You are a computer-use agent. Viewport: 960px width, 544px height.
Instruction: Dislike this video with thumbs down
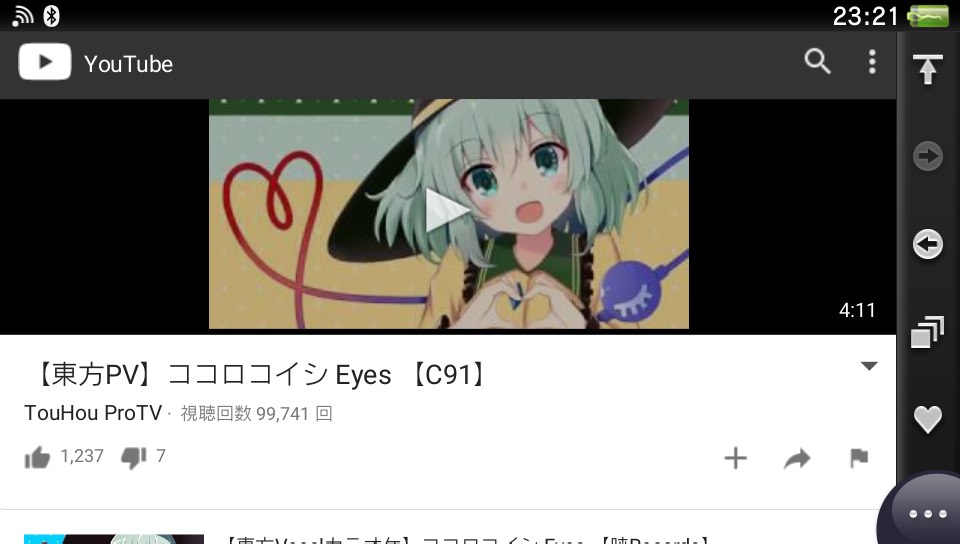[133, 457]
